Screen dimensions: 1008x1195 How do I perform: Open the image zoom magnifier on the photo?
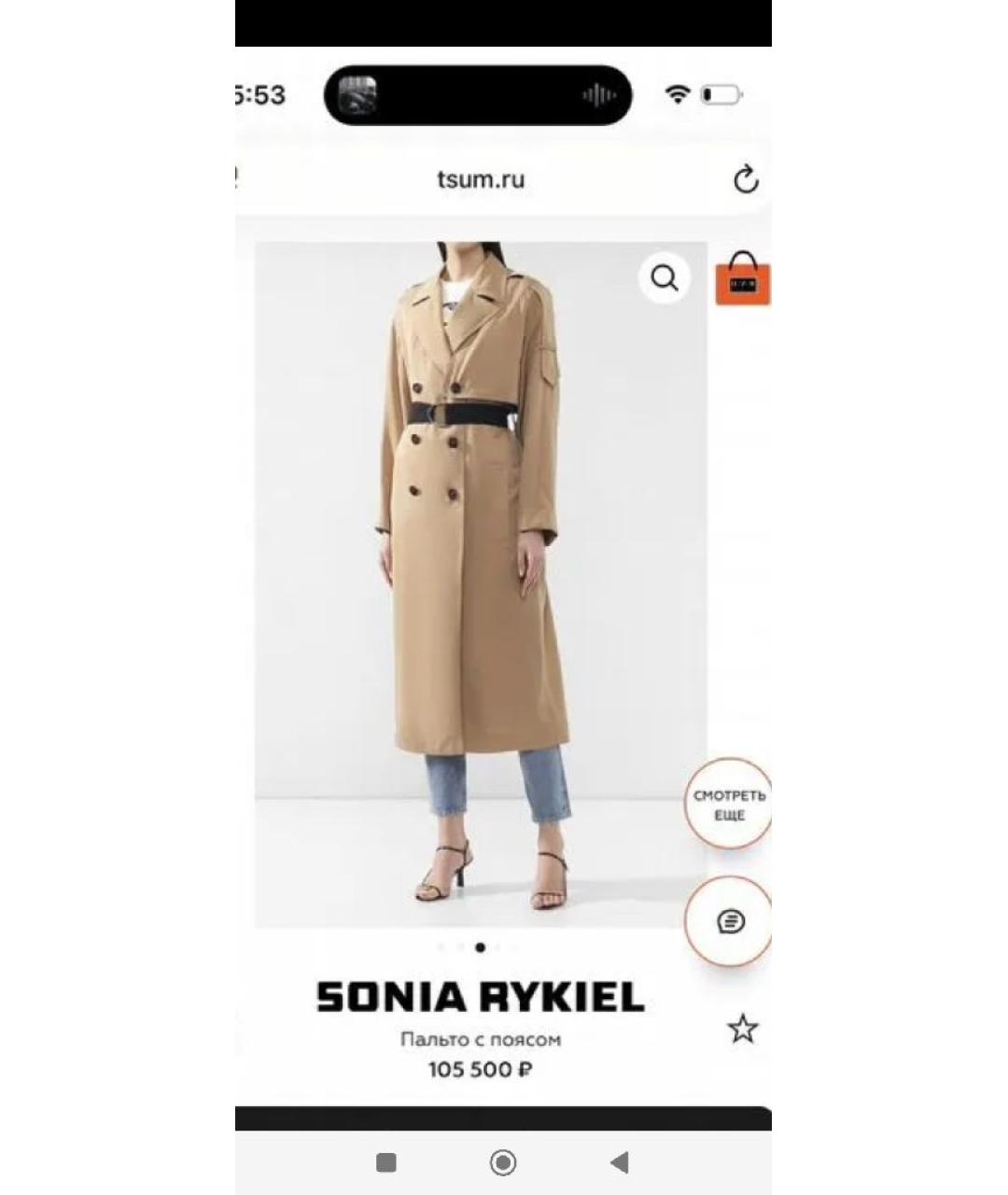(x=664, y=277)
